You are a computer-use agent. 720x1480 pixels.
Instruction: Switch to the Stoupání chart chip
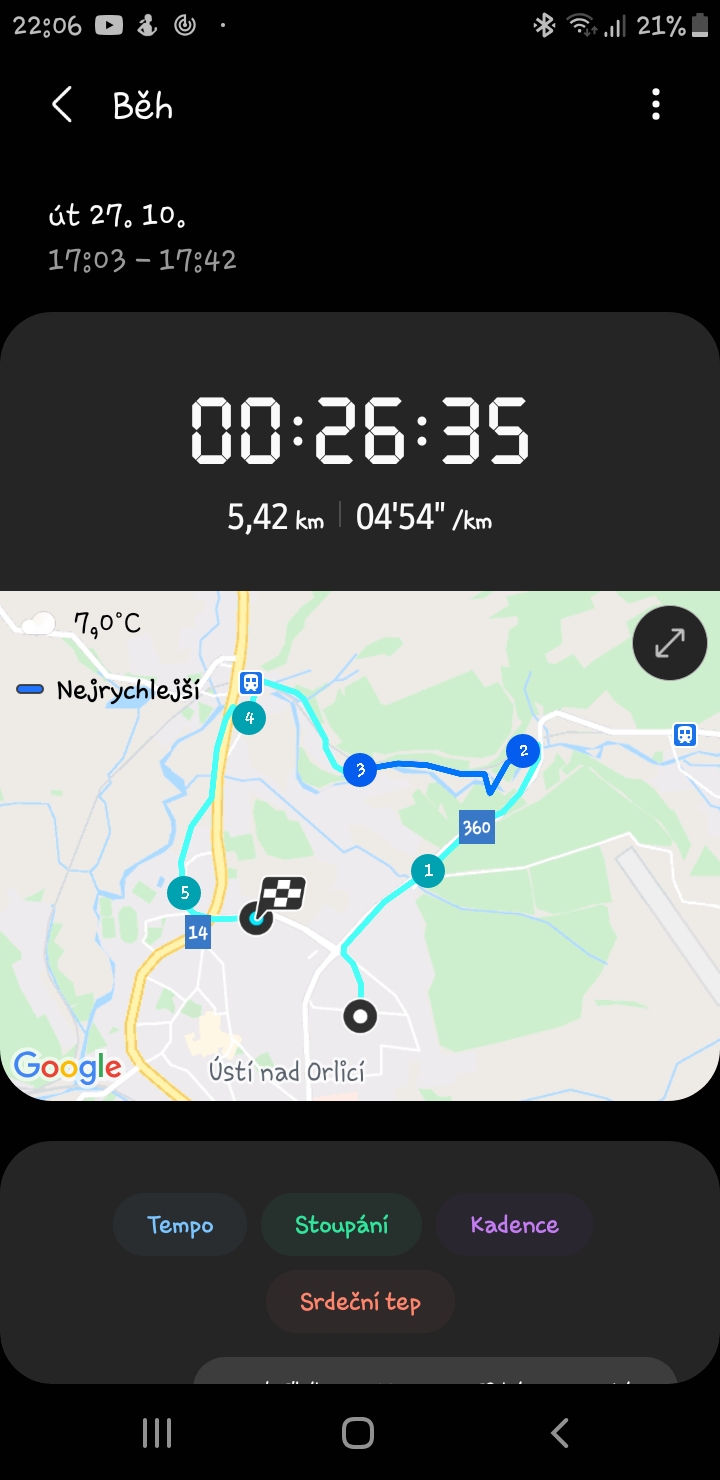(x=342, y=1225)
